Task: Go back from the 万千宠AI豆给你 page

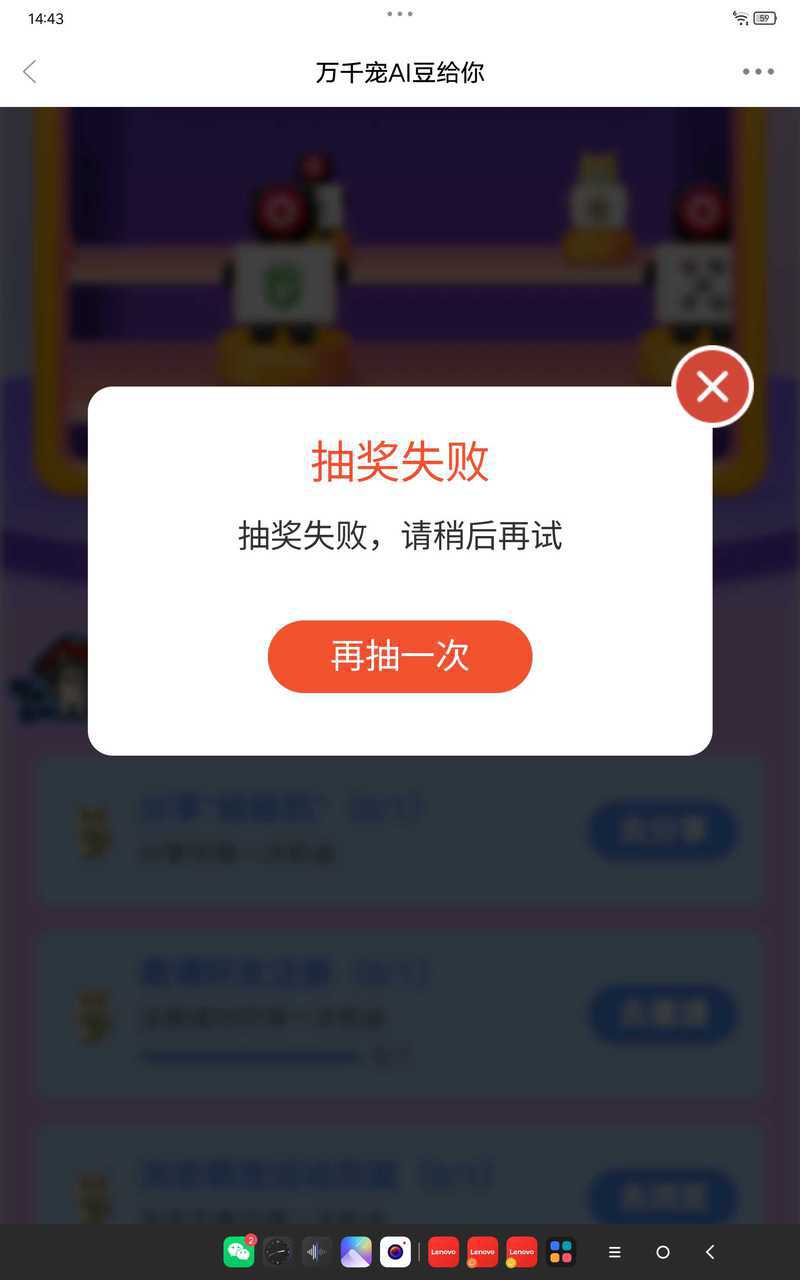Action: tap(30, 72)
